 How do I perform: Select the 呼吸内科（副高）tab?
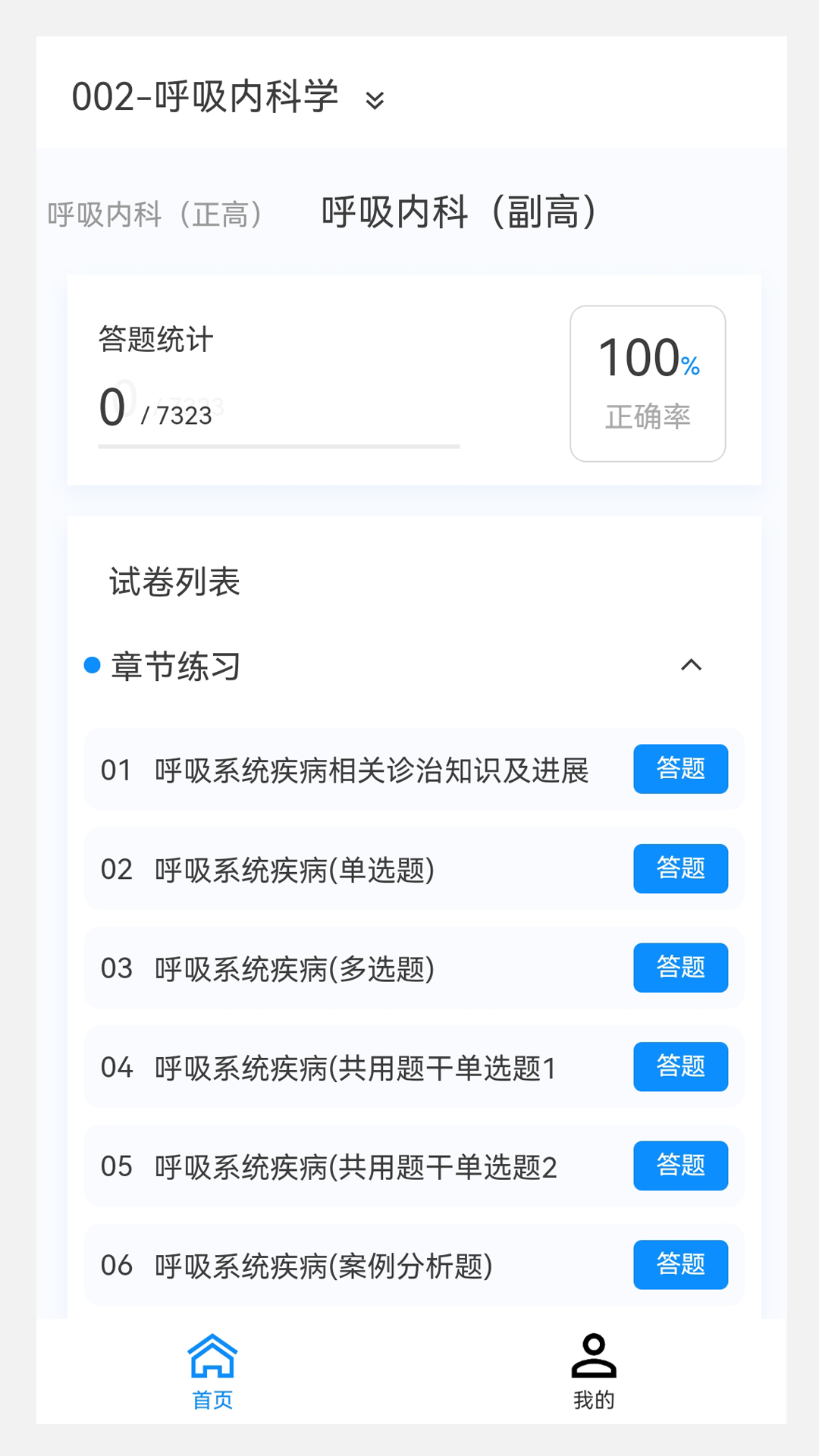(459, 213)
